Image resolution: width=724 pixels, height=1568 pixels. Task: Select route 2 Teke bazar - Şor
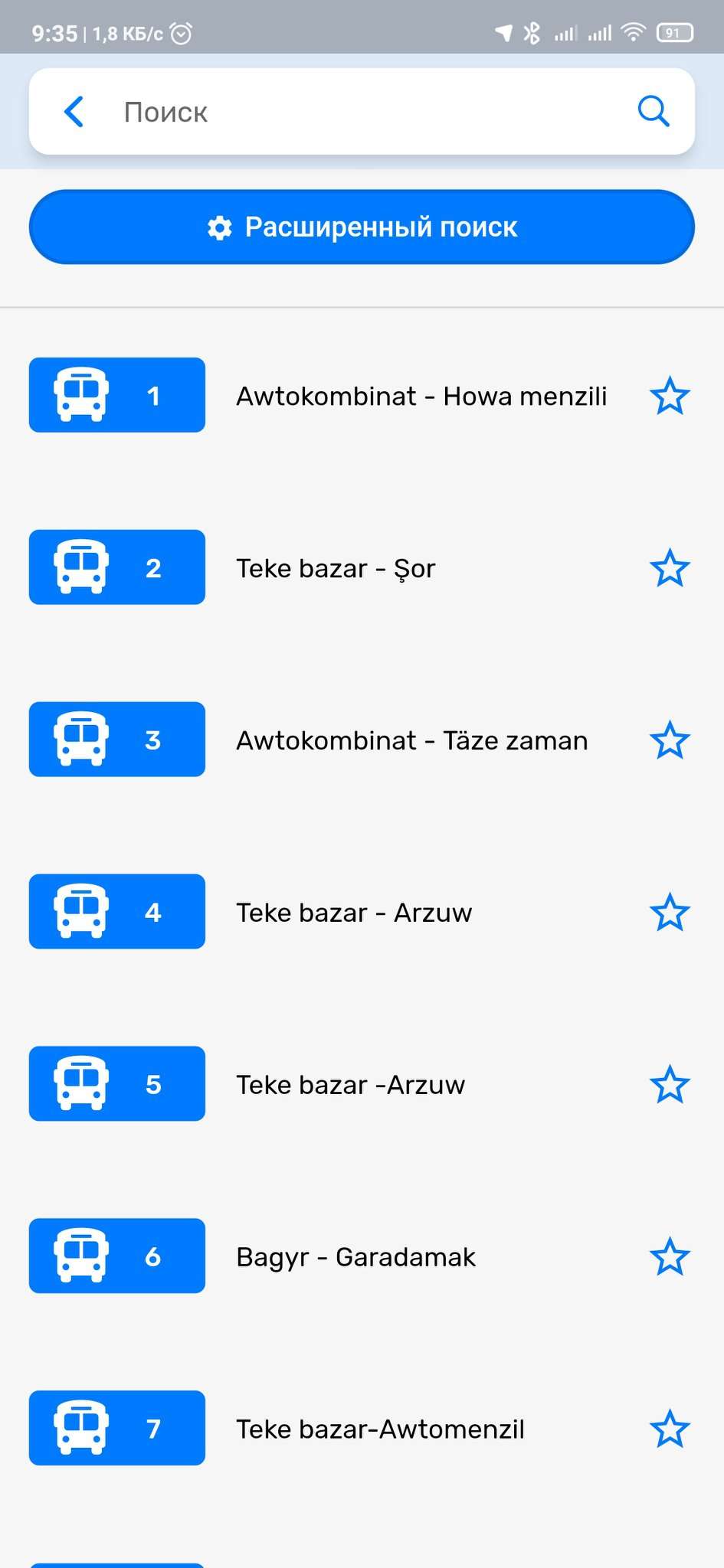[336, 568]
